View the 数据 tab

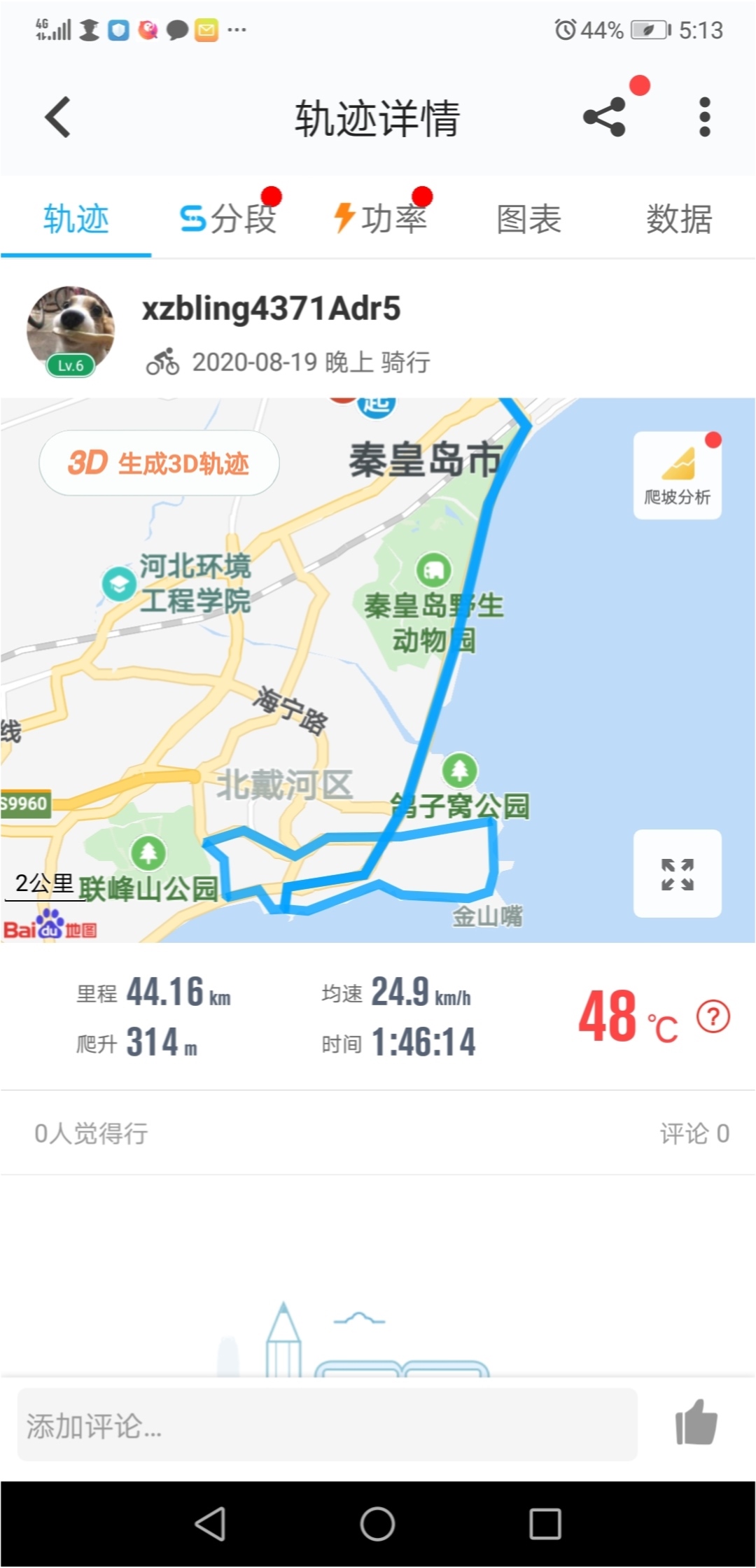tap(679, 219)
